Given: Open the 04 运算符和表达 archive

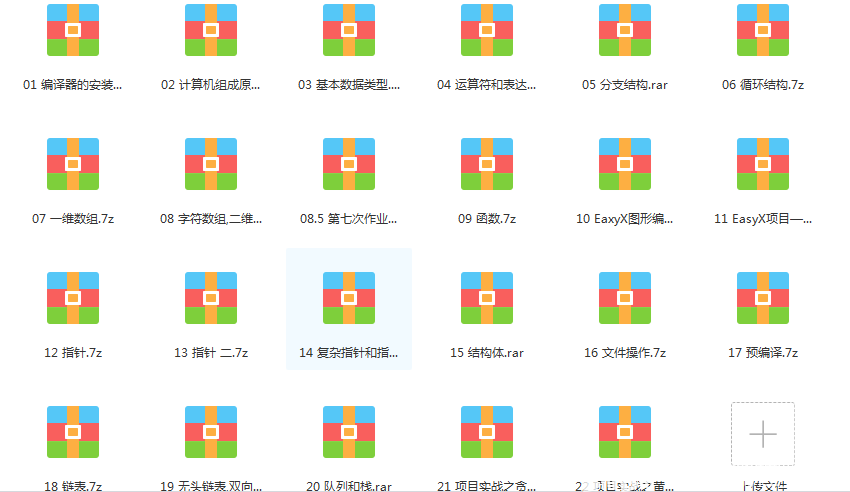Looking at the screenshot, I should [487, 30].
